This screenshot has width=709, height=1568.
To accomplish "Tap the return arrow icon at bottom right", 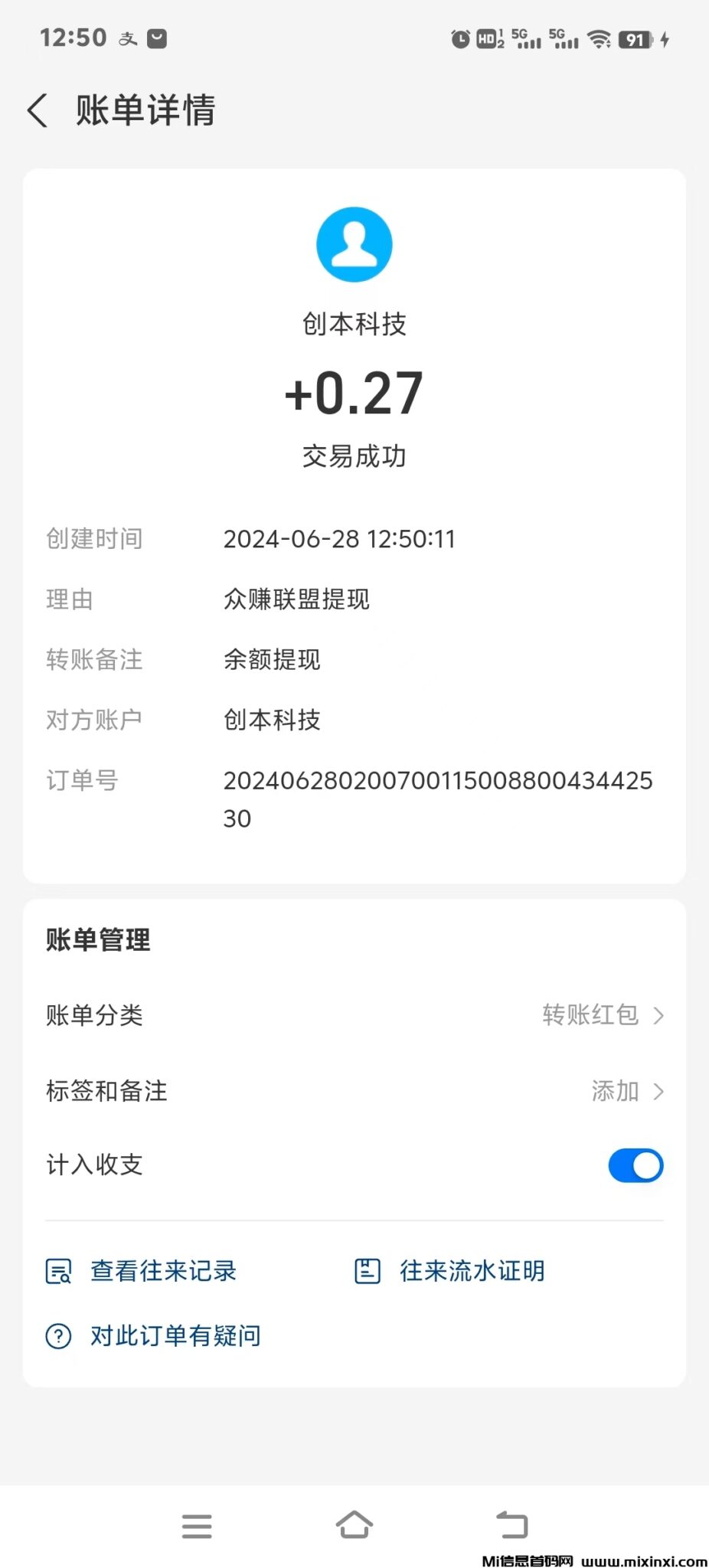I will pos(511,1526).
